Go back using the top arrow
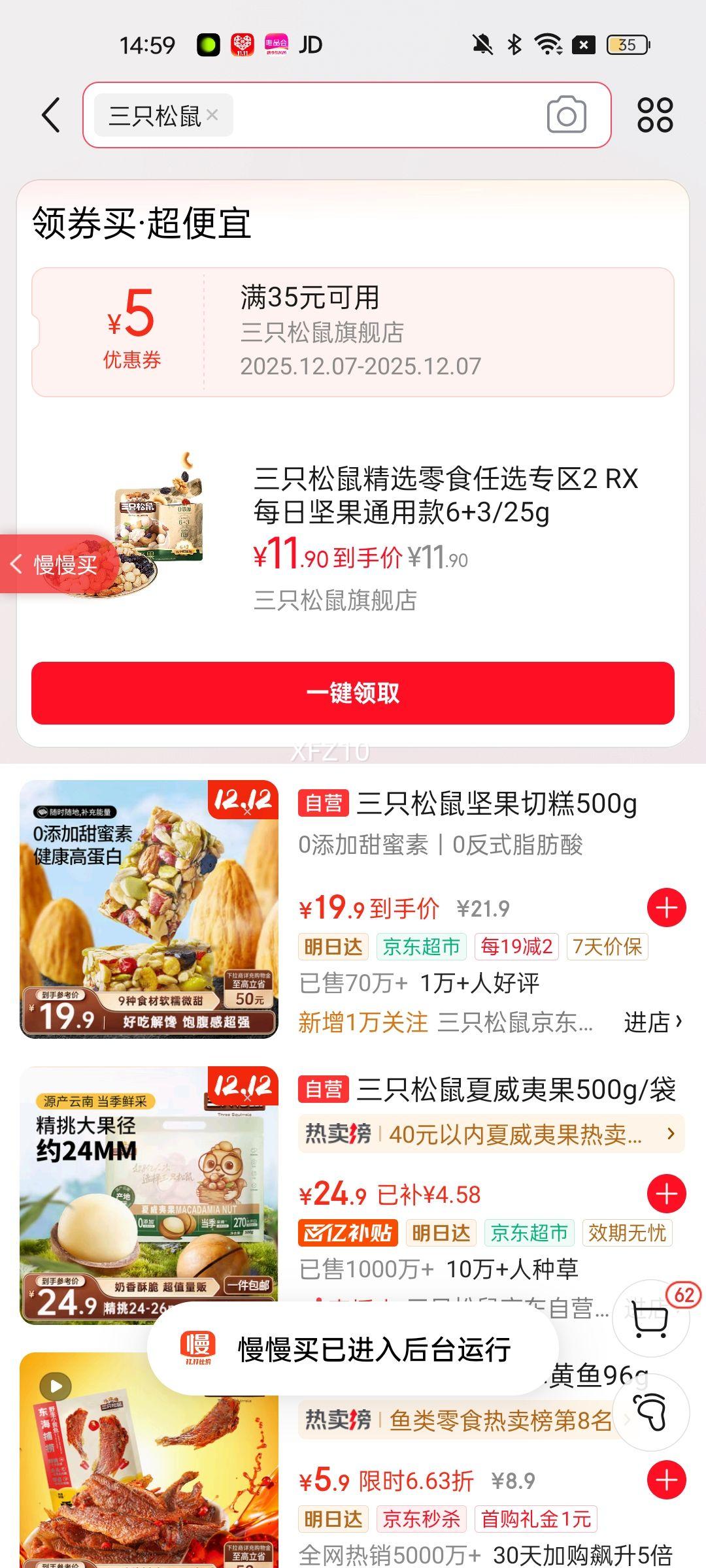 [51, 115]
